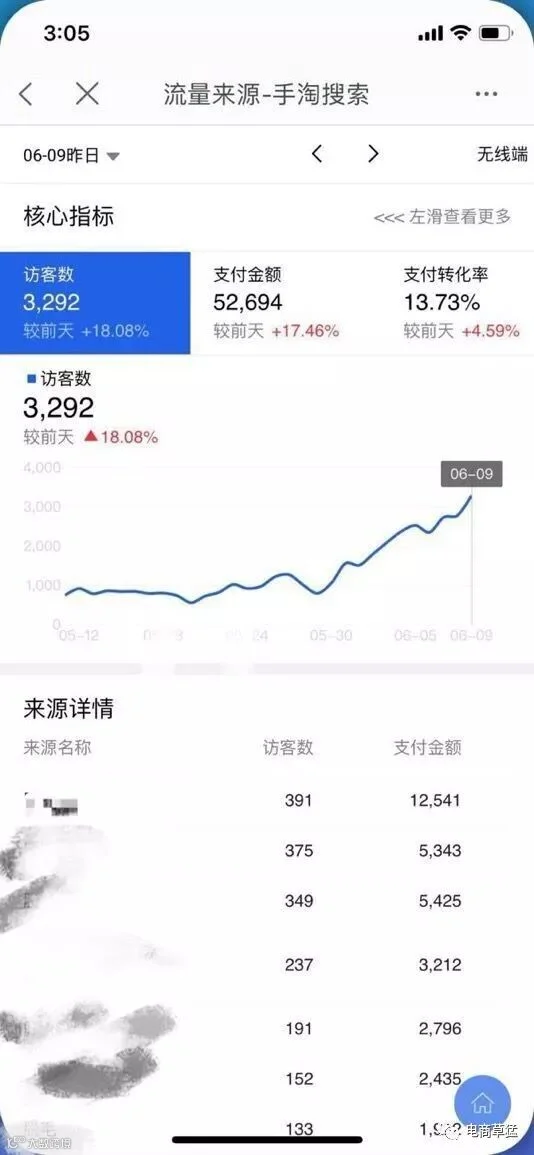Go to the previous day arrow
This screenshot has height=1155, width=534.
pos(317,154)
